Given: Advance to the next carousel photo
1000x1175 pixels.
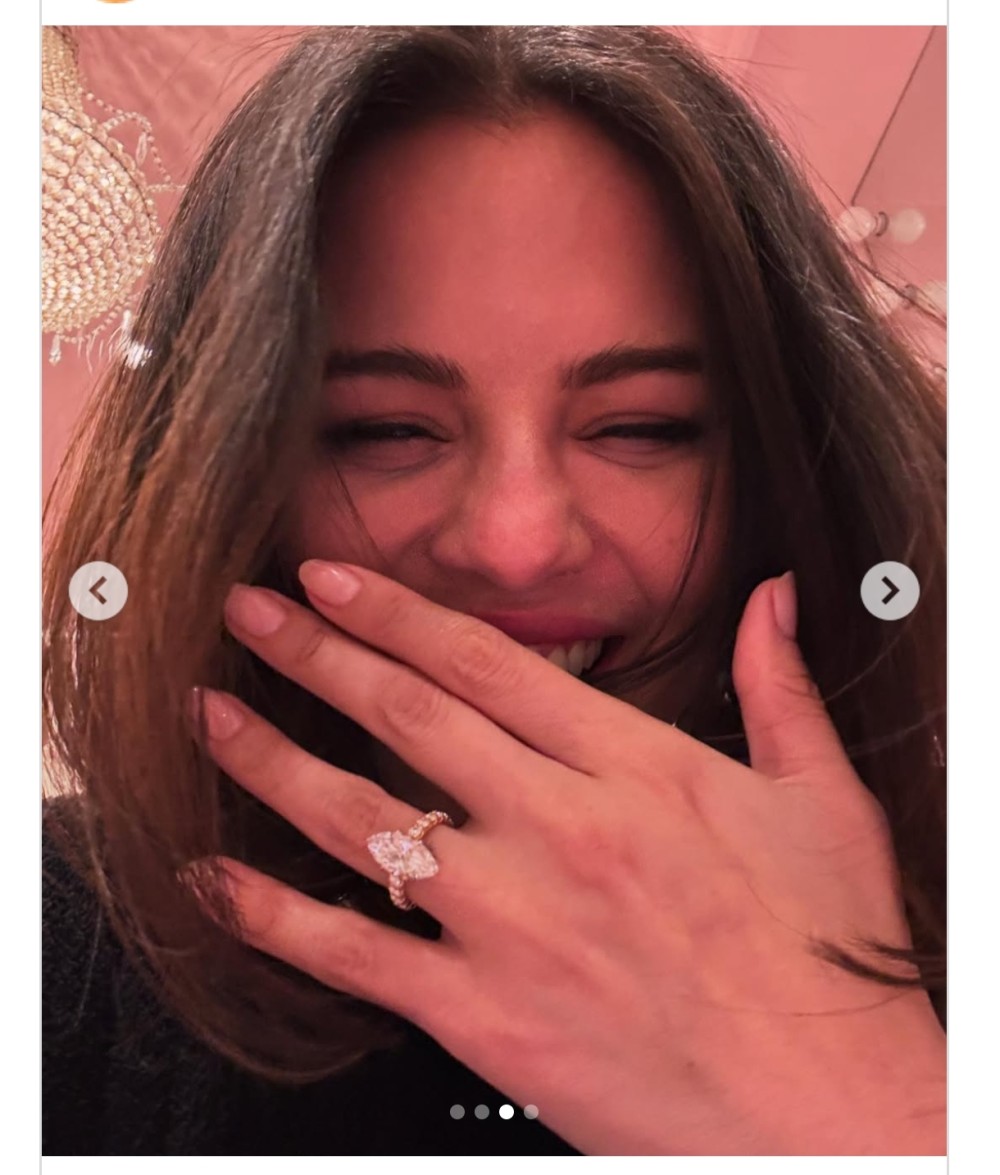Looking at the screenshot, I should pyautogui.click(x=889, y=591).
